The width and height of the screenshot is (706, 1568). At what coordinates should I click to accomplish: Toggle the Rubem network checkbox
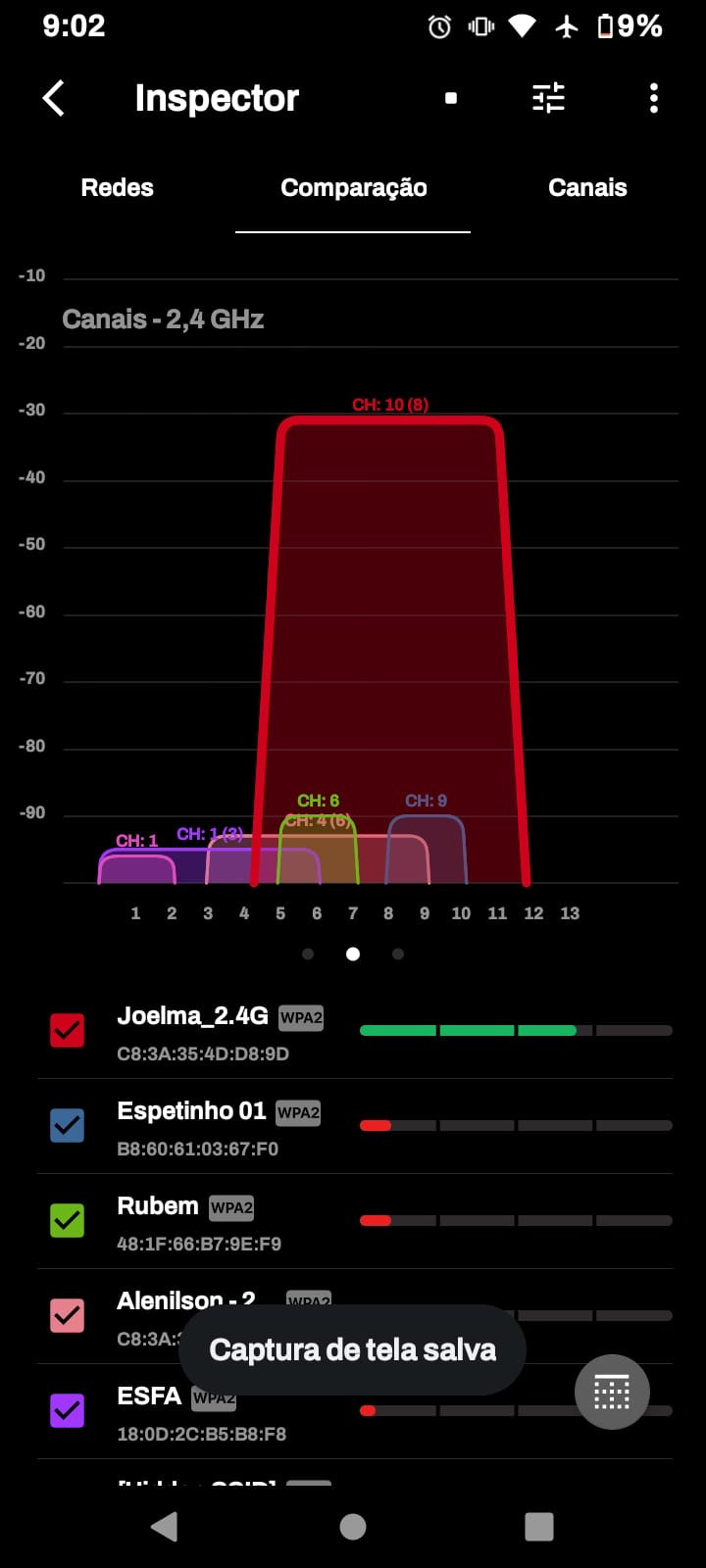[x=68, y=1220]
